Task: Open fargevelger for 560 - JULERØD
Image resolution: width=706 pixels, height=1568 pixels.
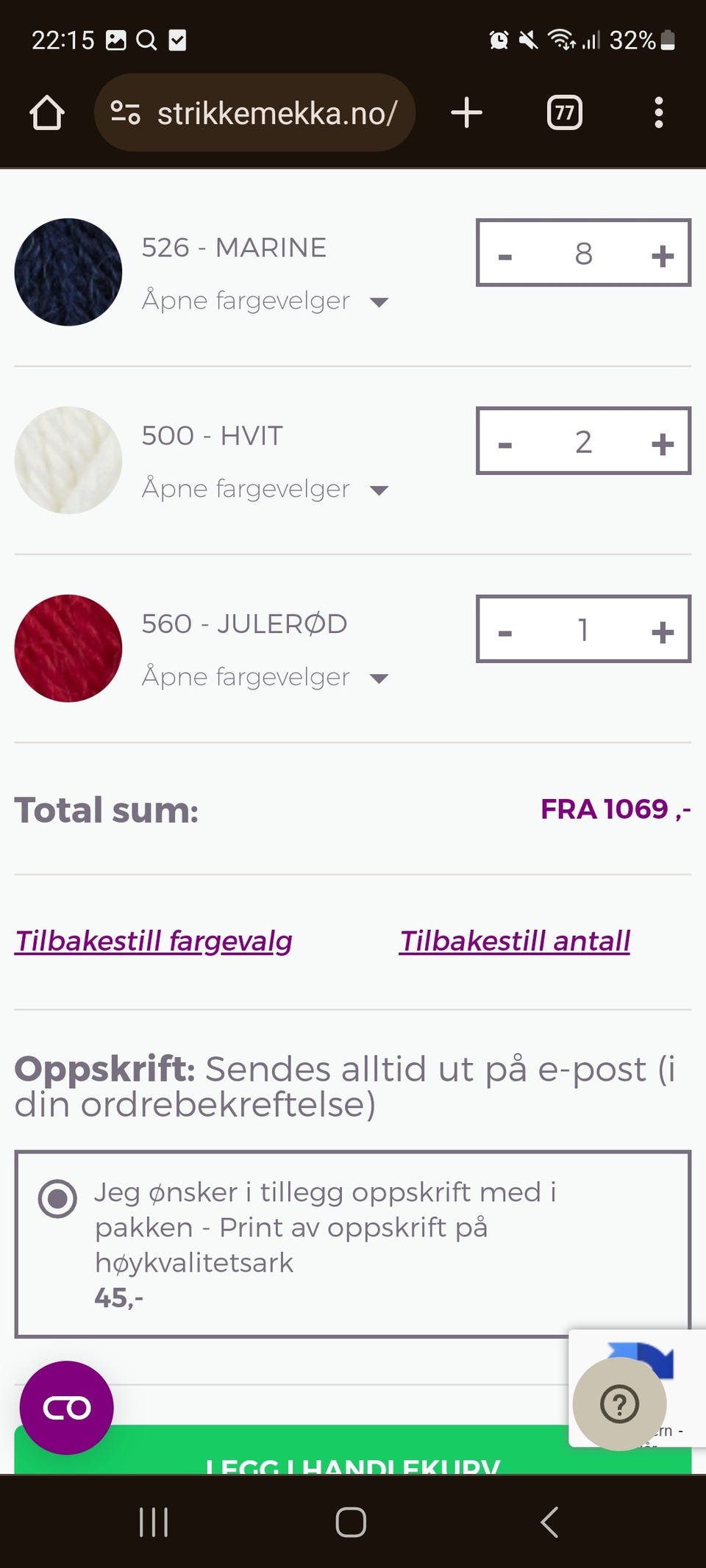Action: [265, 678]
